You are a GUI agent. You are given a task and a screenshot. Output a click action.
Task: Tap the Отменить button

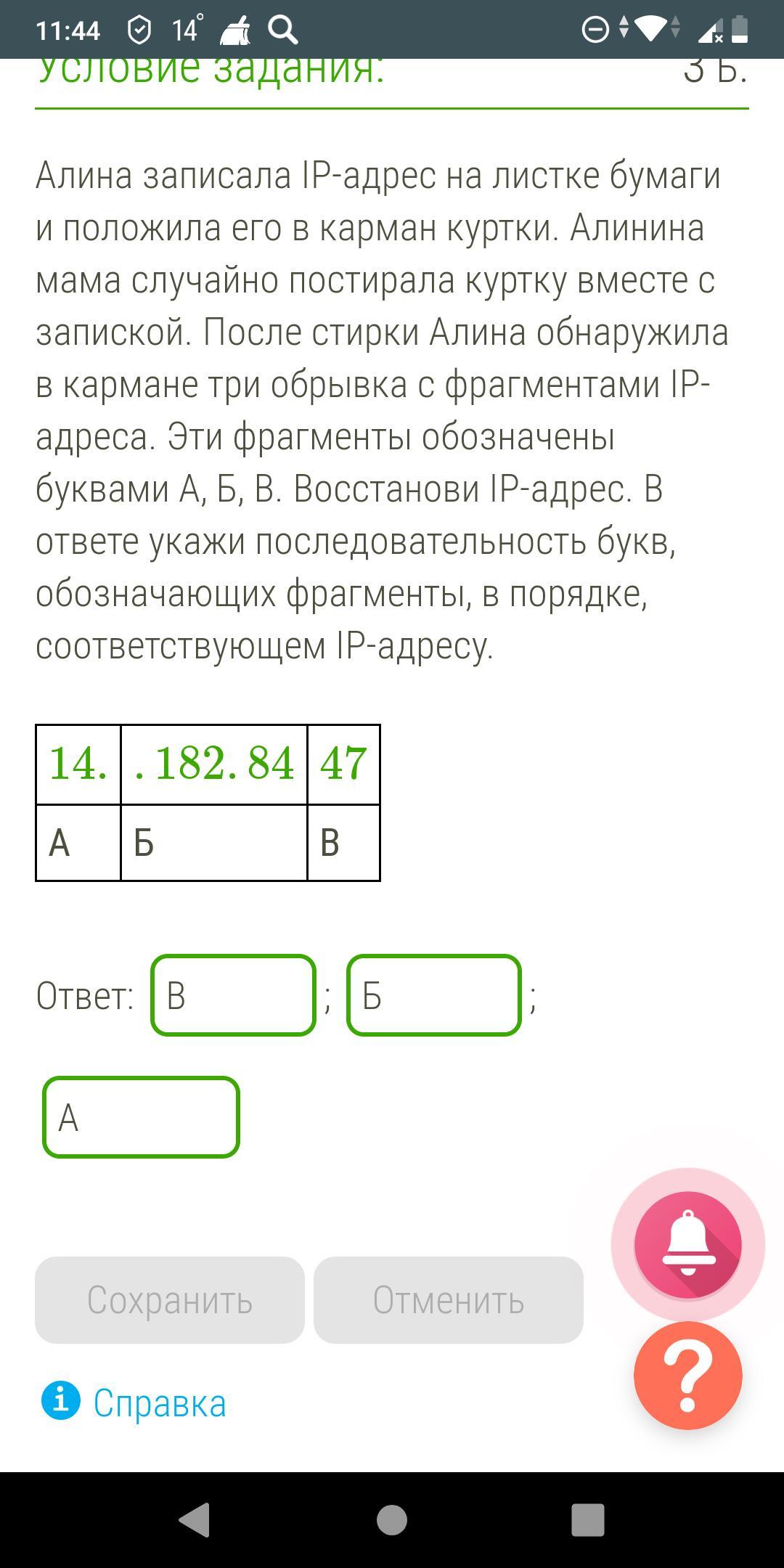pyautogui.click(x=449, y=1300)
